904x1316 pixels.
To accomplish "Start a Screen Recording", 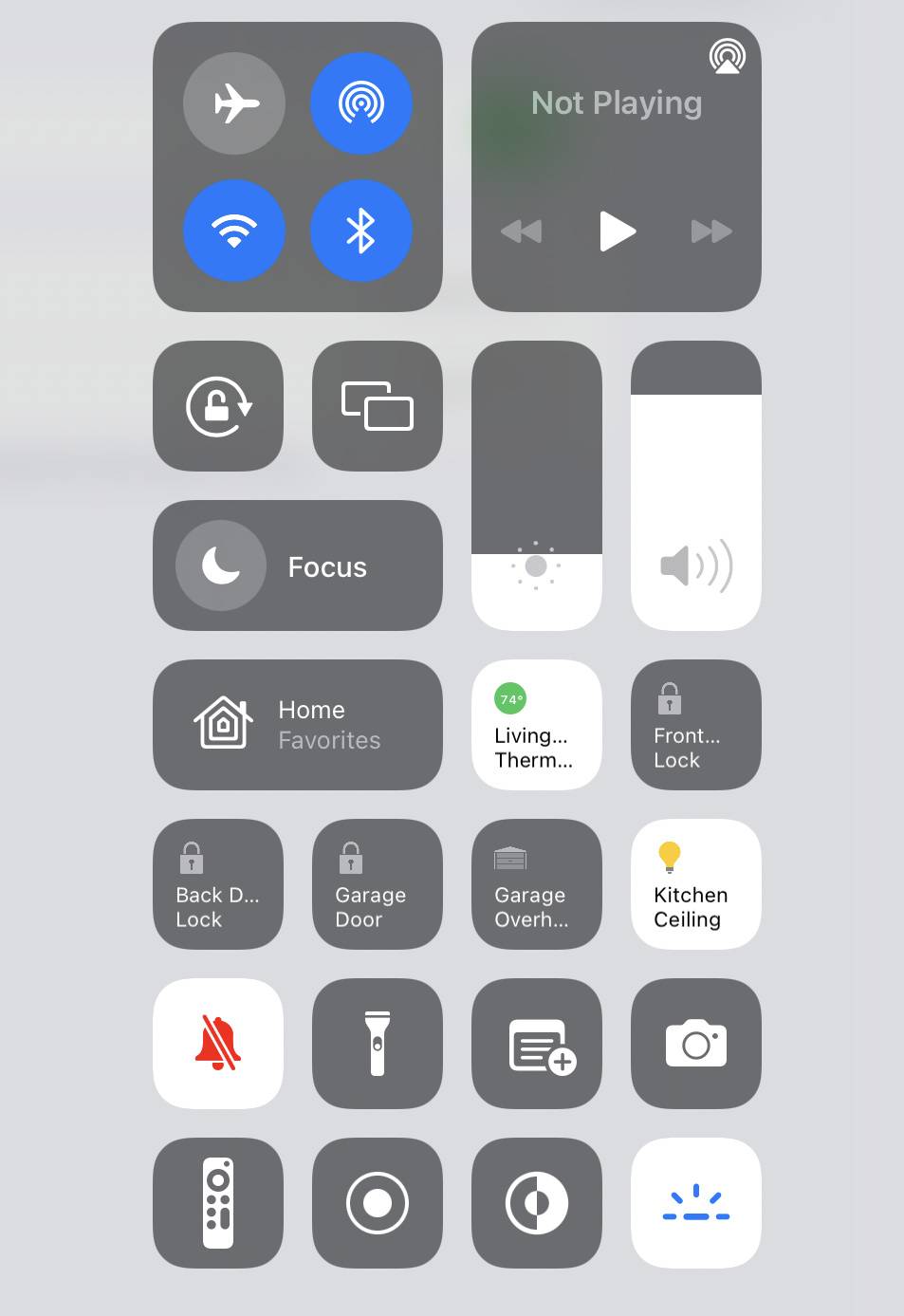I will coord(377,1202).
